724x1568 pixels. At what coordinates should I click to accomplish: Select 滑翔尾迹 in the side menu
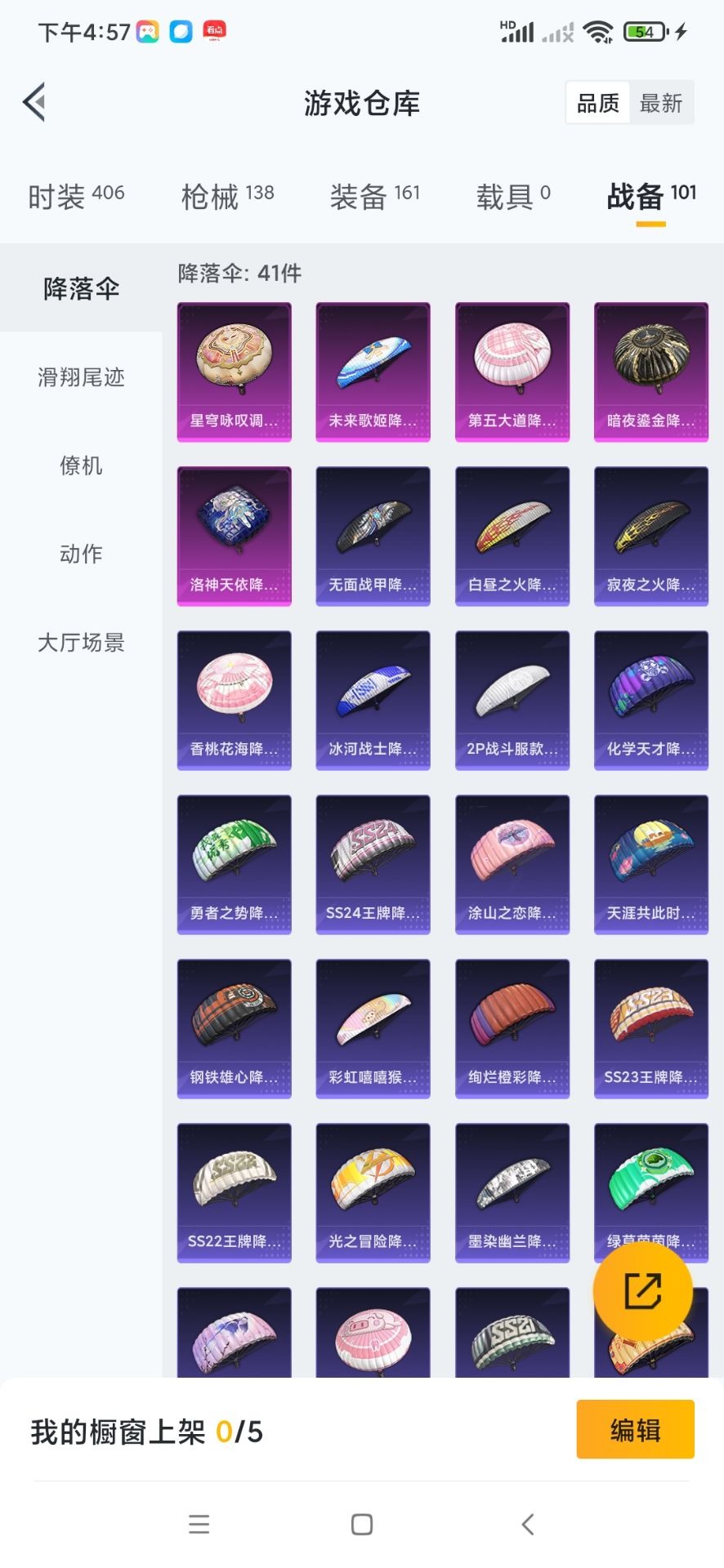click(81, 377)
